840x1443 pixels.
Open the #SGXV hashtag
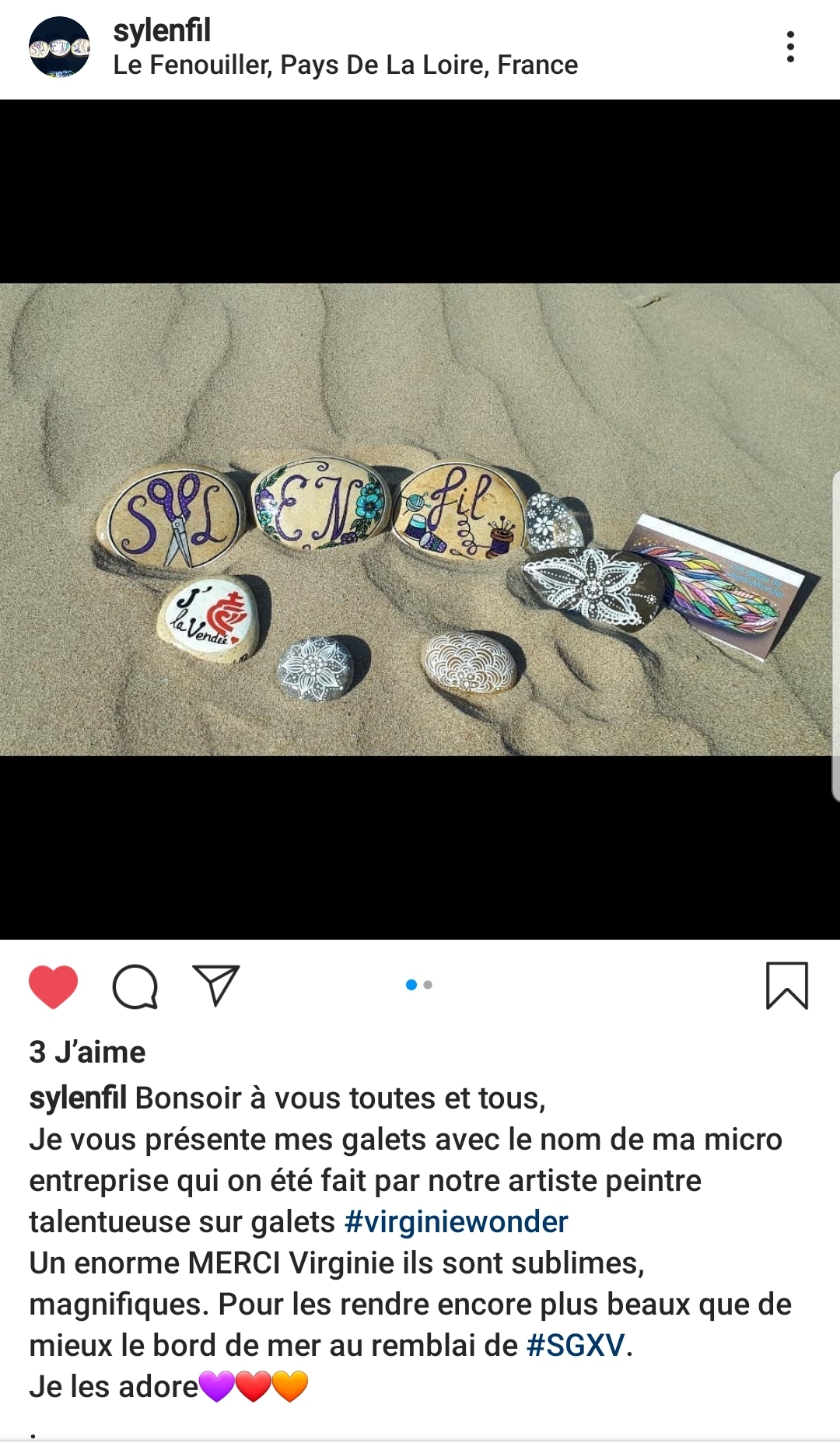click(576, 1345)
